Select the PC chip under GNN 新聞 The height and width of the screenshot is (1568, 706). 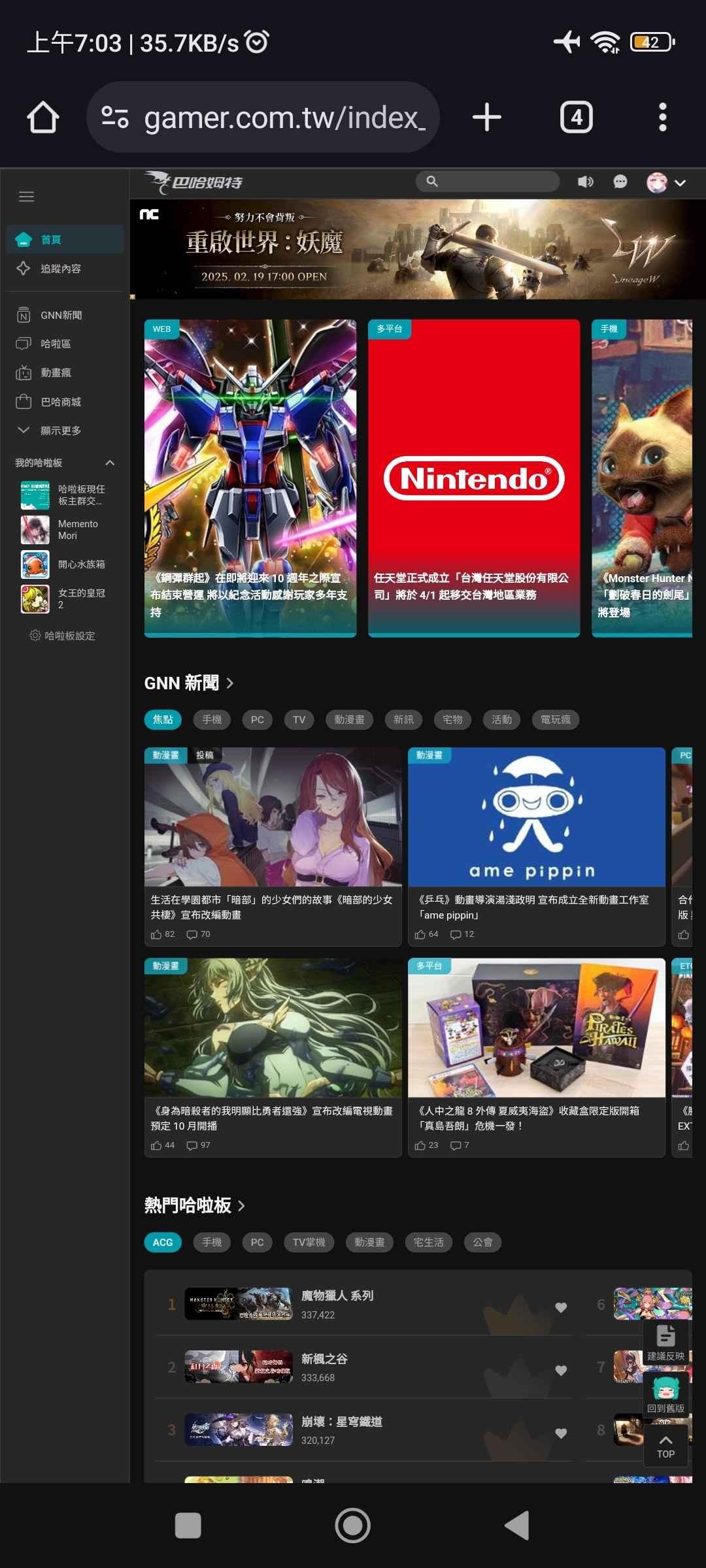click(257, 719)
